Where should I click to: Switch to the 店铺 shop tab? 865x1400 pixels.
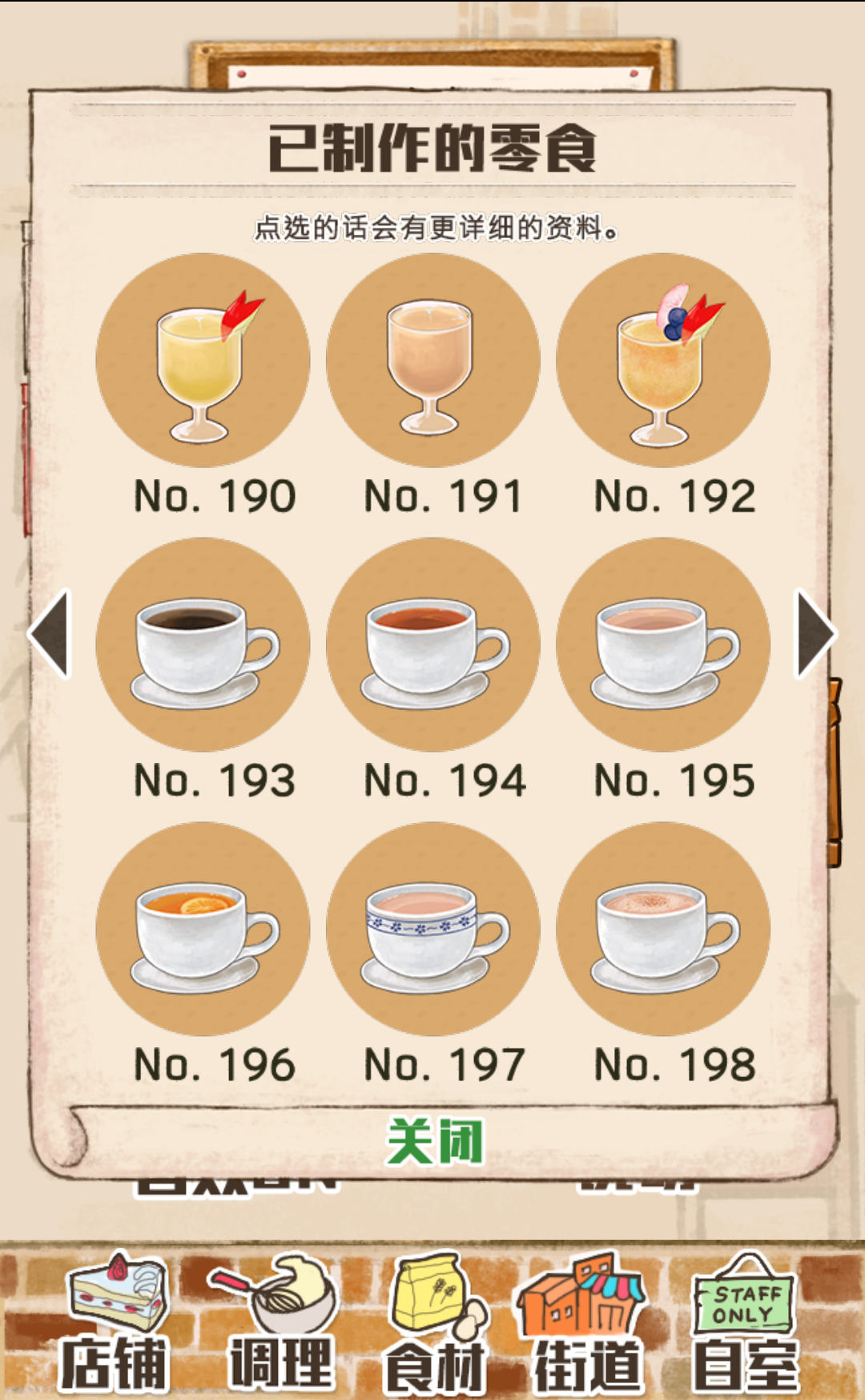[114, 1324]
